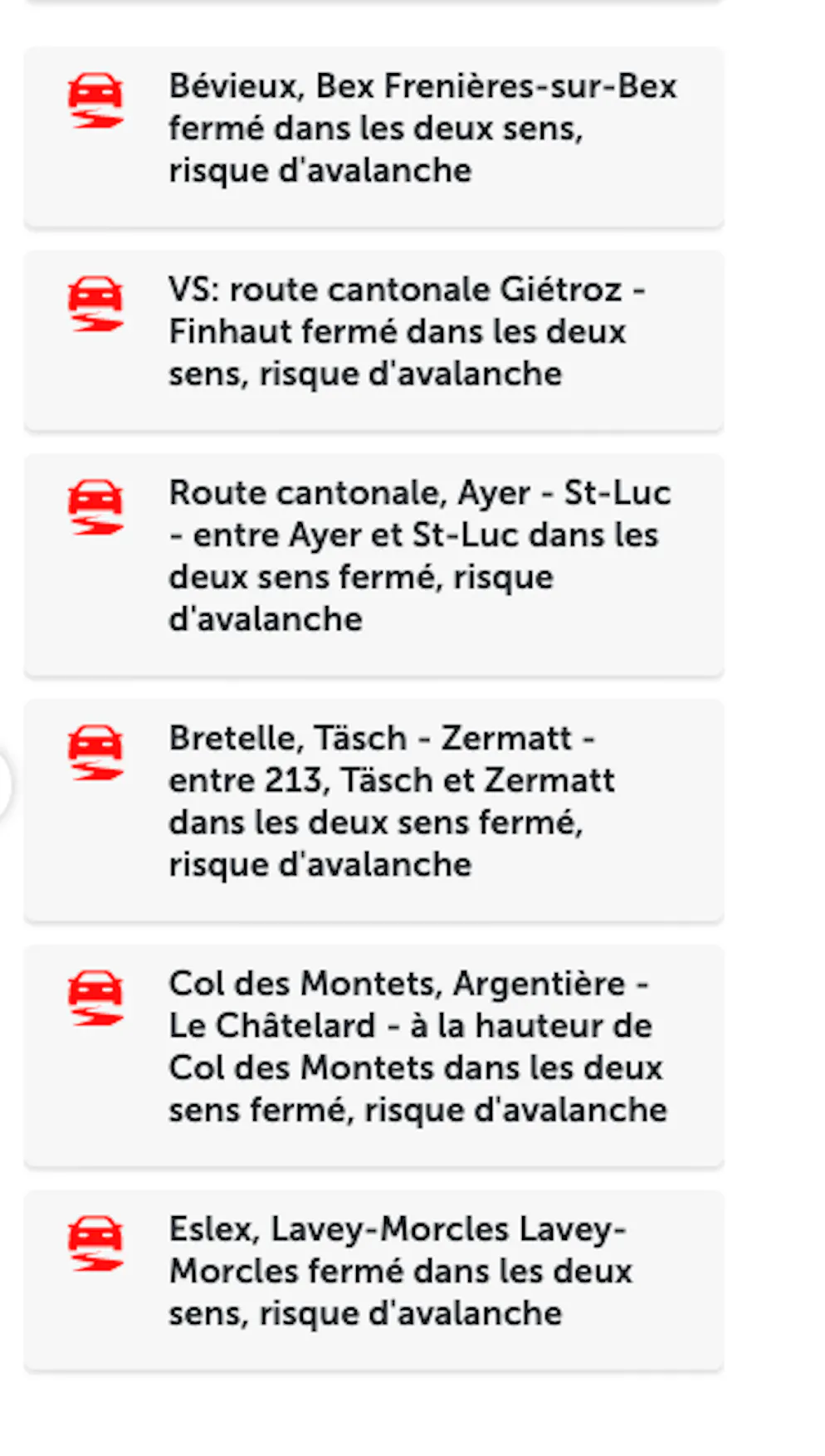825x1456 pixels.
Task: Click the red car pictogram on the fourth alert
Action: (x=95, y=750)
